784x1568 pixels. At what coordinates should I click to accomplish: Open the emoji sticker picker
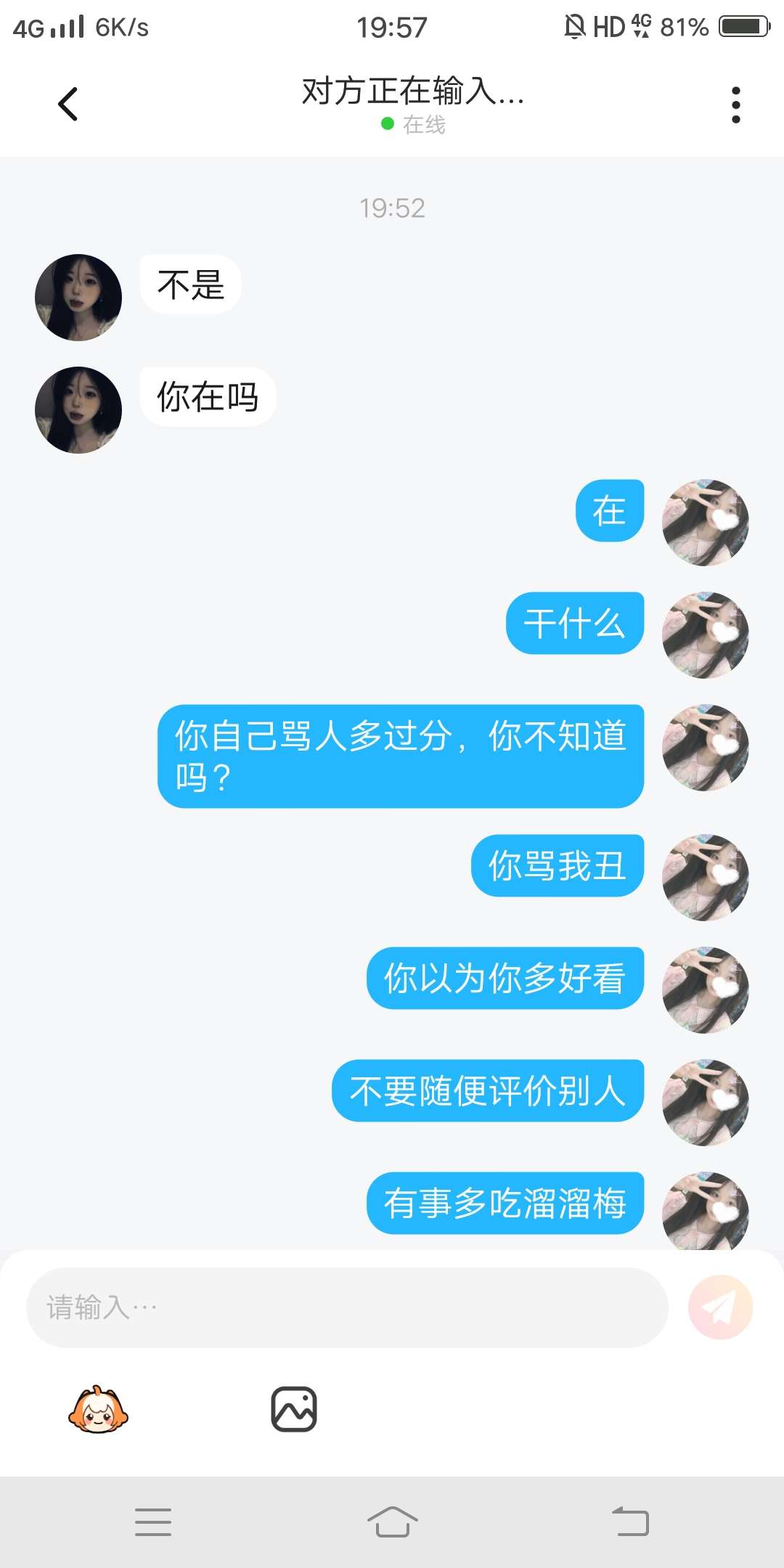pos(98,1410)
